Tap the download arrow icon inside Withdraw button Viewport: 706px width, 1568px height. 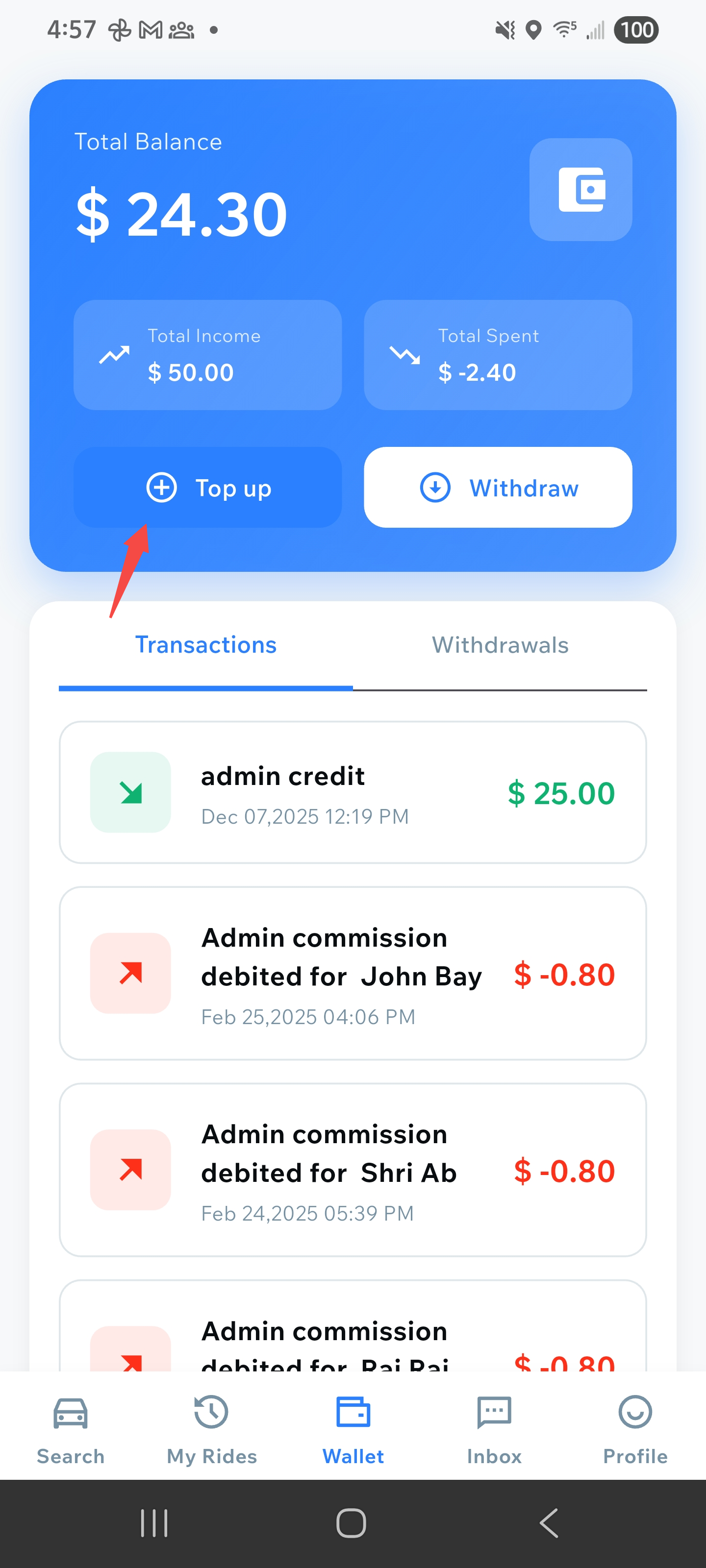pyautogui.click(x=435, y=487)
